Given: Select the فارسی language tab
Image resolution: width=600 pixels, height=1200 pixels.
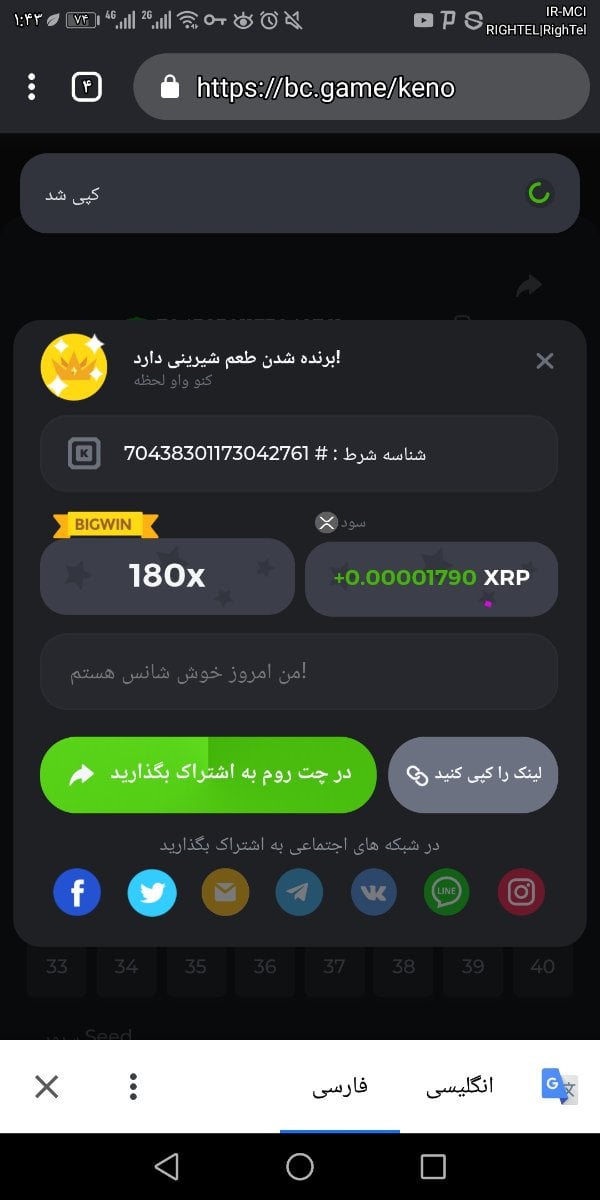Looking at the screenshot, I should coord(340,1086).
